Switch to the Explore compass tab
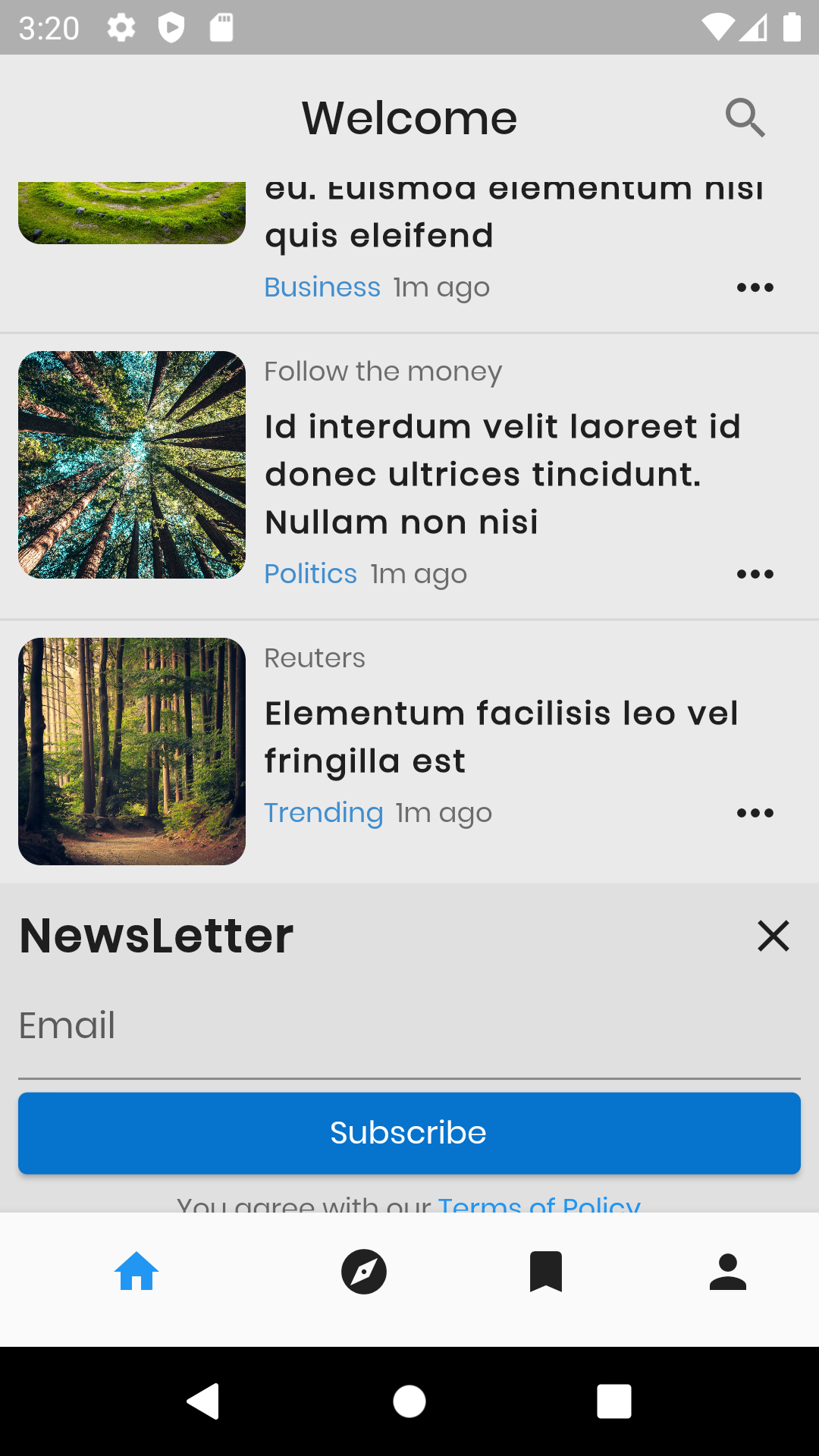Screen dimensions: 819x1456 point(364,1272)
